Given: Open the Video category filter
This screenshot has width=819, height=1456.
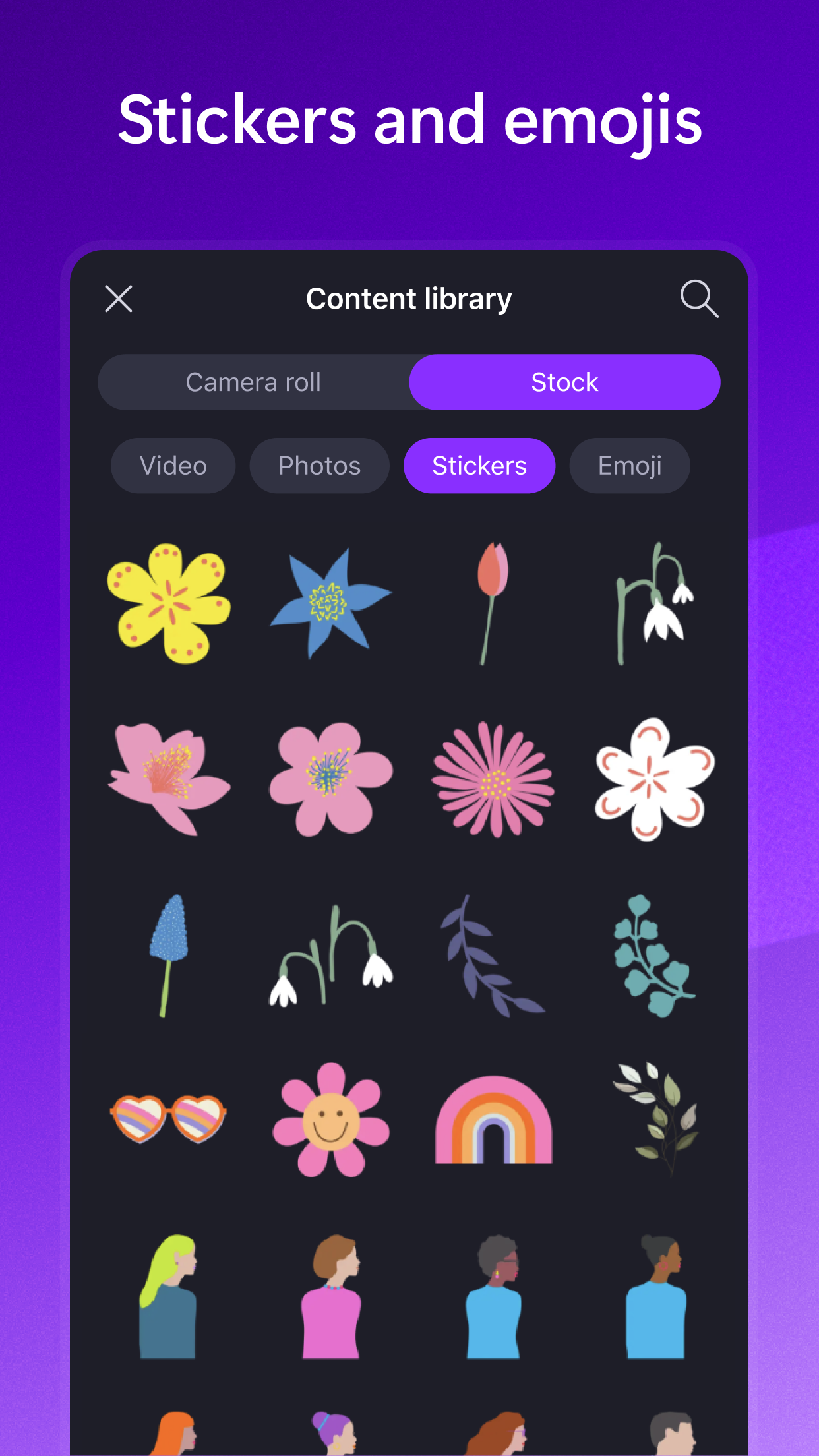Looking at the screenshot, I should 172,466.
